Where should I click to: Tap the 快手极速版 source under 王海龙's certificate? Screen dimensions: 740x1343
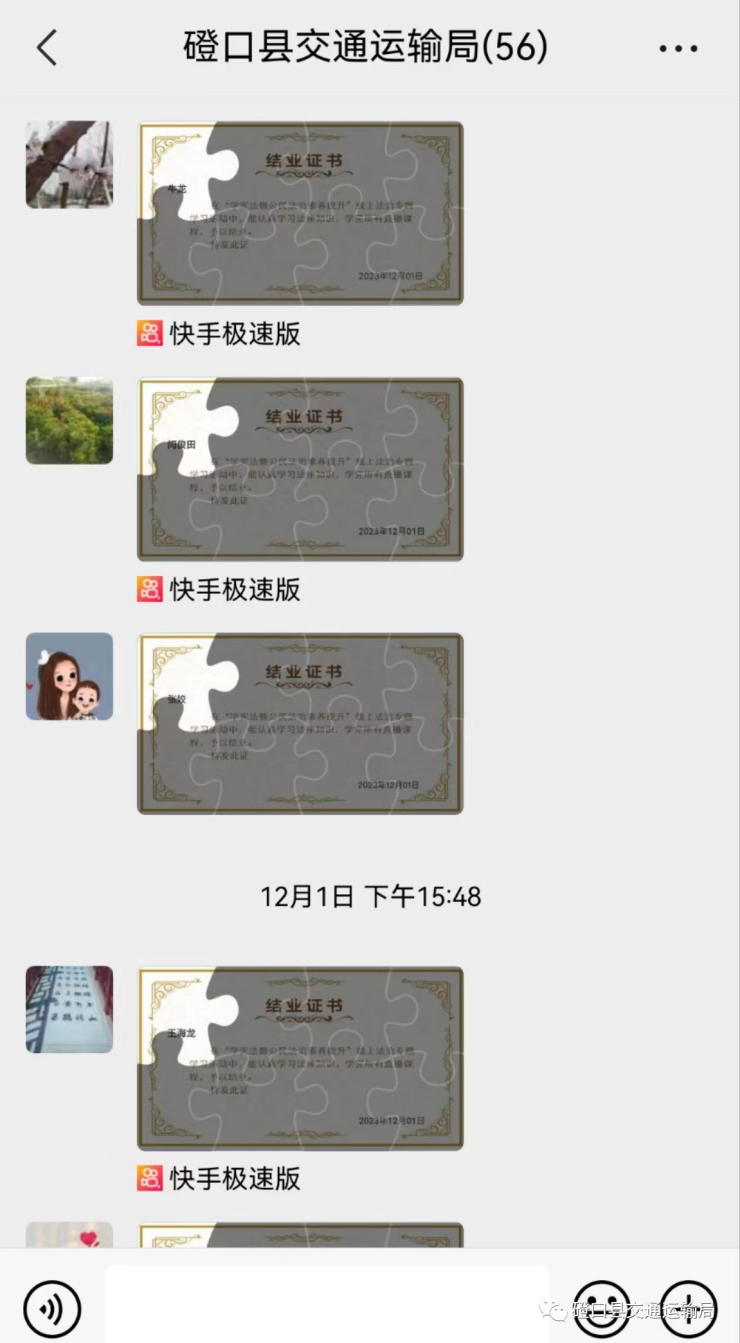point(220,1178)
